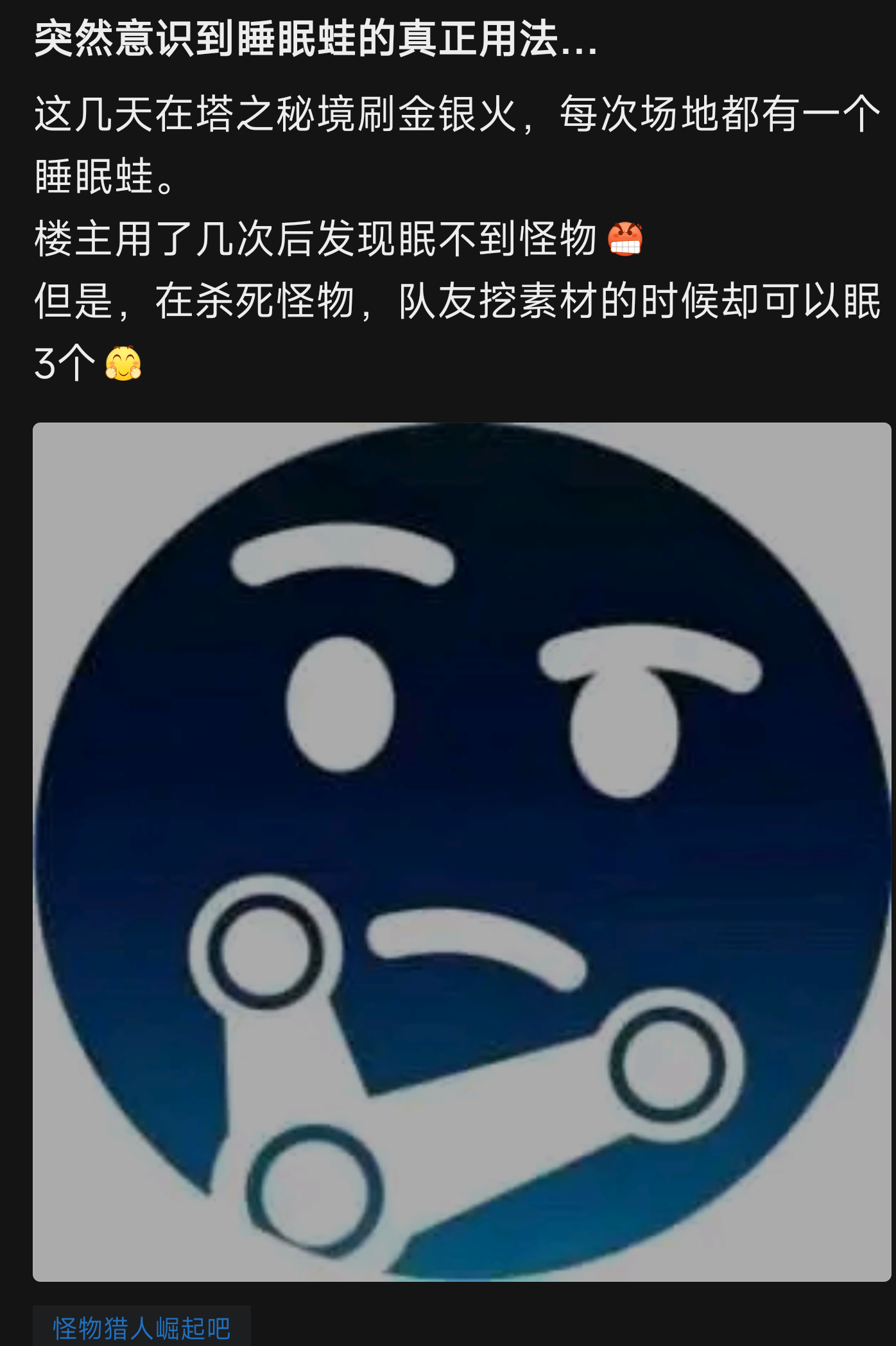Viewport: 896px width, 1346px height.
Task: Open the 怪物猎人崛起吧 forum tag
Action: click(x=142, y=1327)
